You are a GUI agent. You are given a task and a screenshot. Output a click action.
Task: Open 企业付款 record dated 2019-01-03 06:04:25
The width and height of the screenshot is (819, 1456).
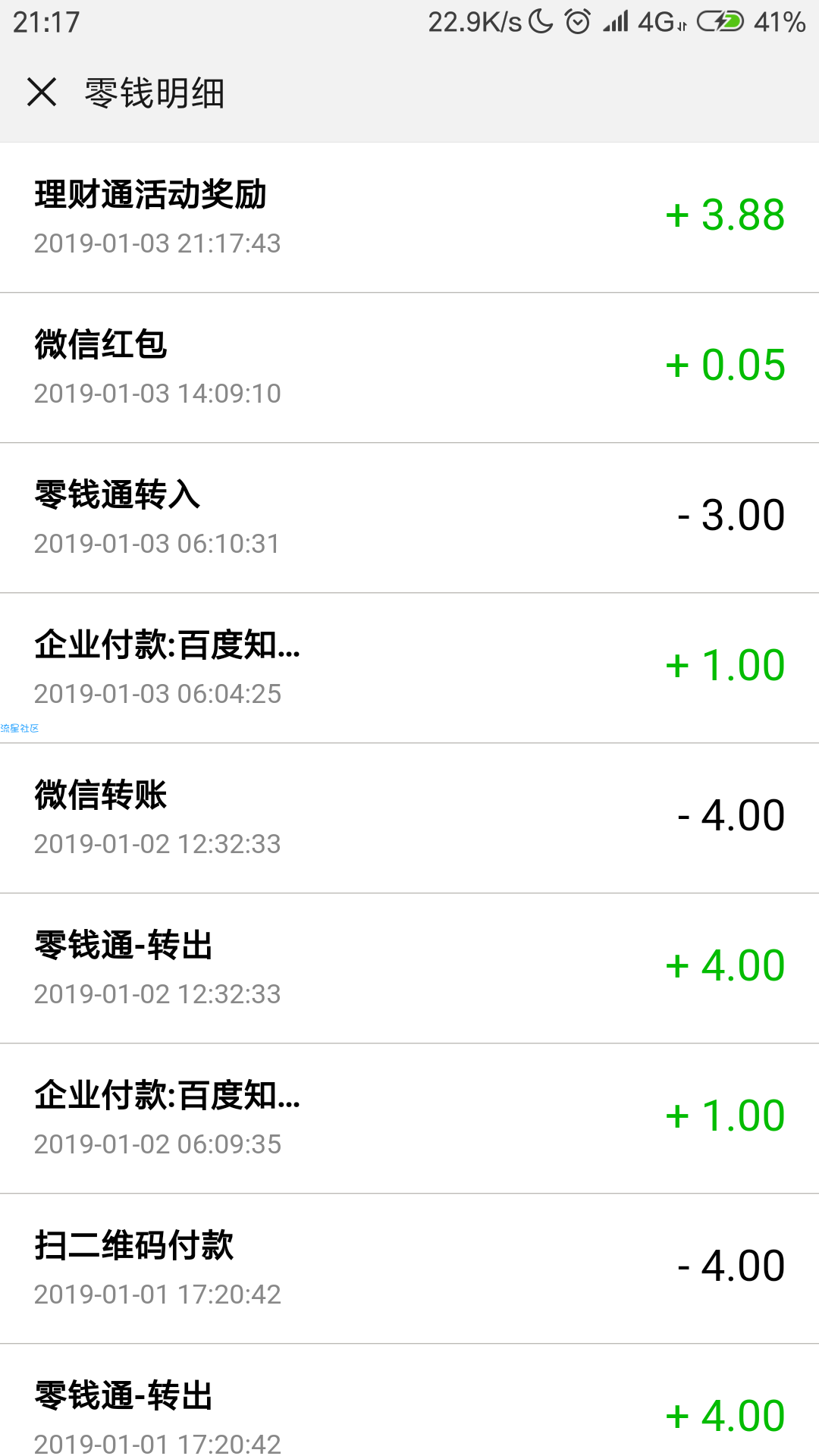point(409,667)
